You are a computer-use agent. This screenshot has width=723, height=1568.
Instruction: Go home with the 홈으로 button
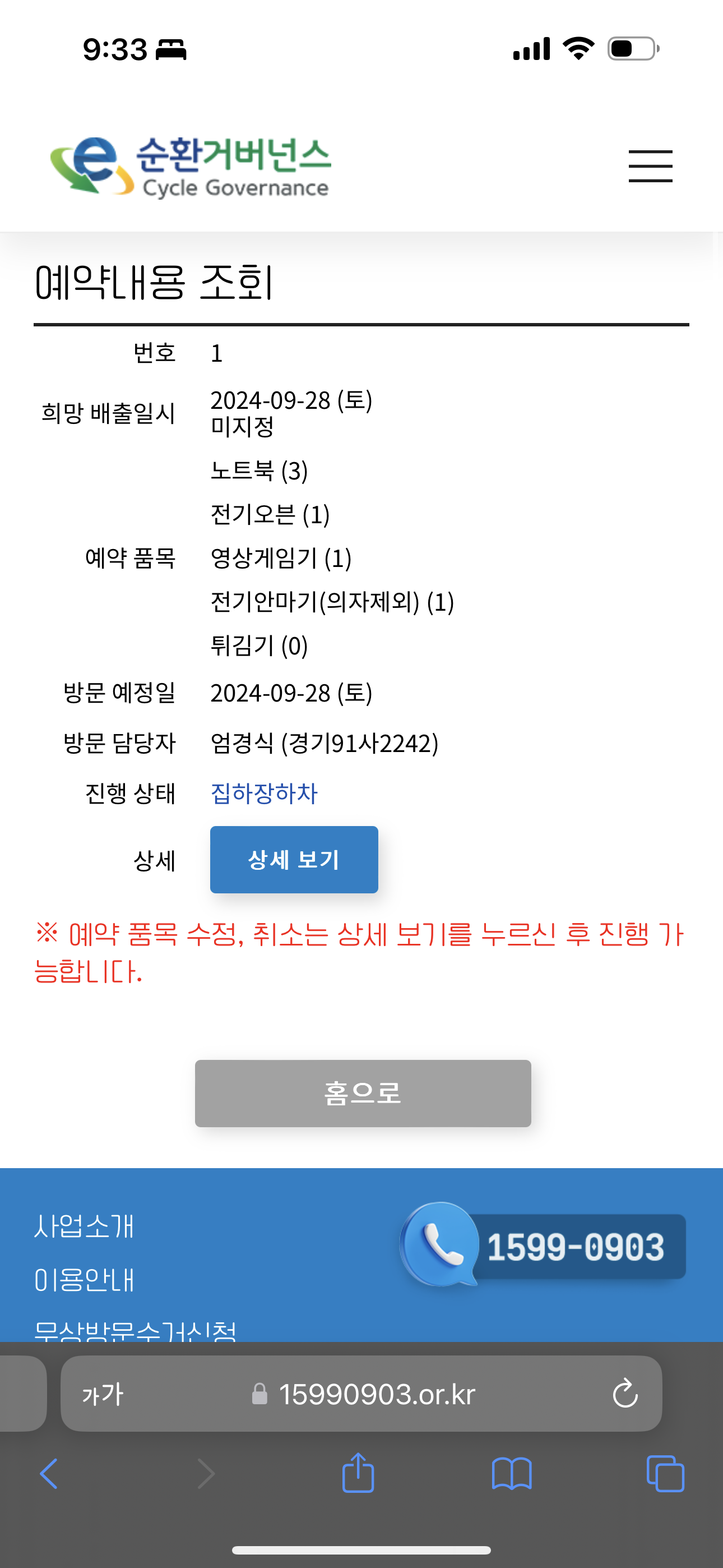tap(363, 1092)
